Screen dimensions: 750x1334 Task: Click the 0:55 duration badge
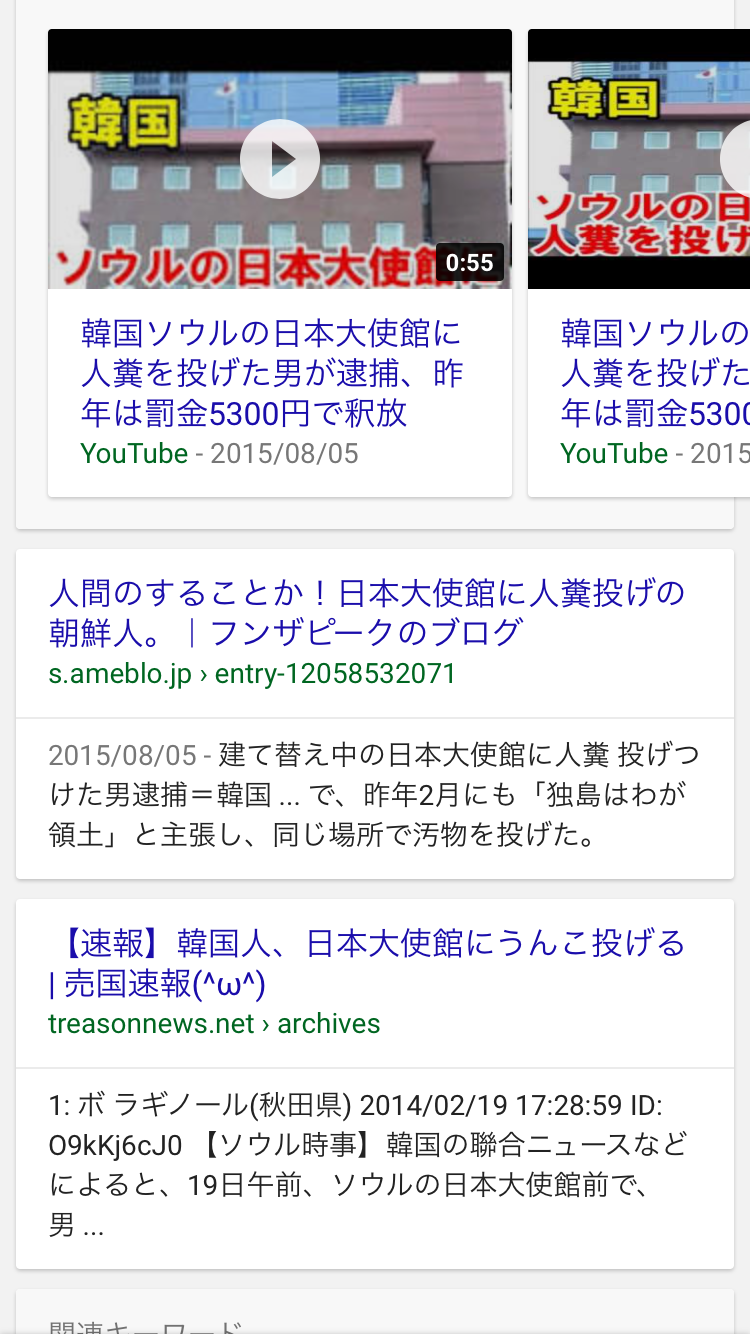point(470,263)
